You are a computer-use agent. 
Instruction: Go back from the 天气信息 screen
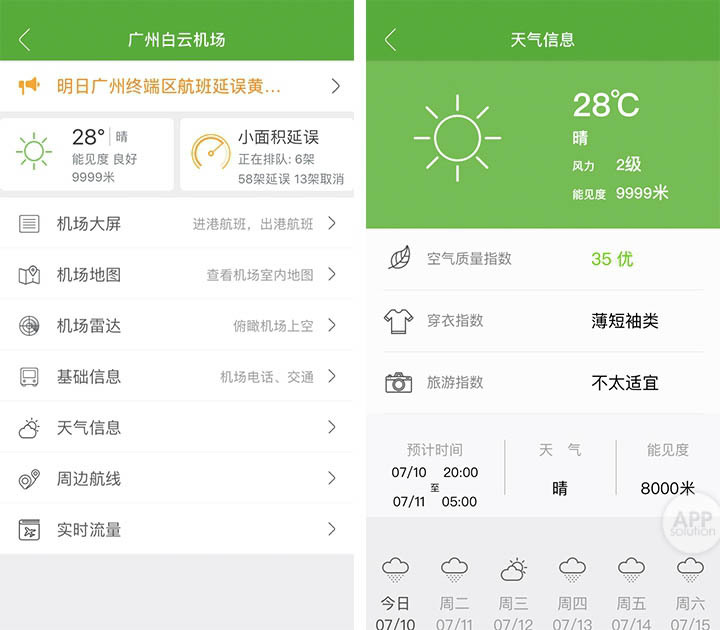[x=391, y=40]
